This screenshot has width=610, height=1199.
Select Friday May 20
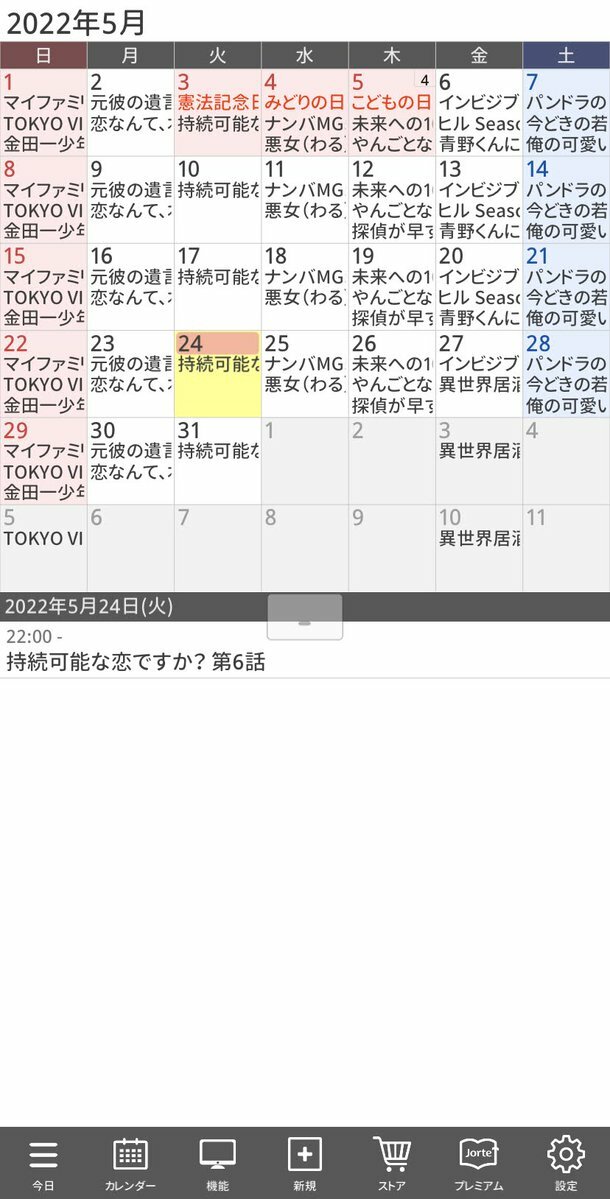(479, 286)
